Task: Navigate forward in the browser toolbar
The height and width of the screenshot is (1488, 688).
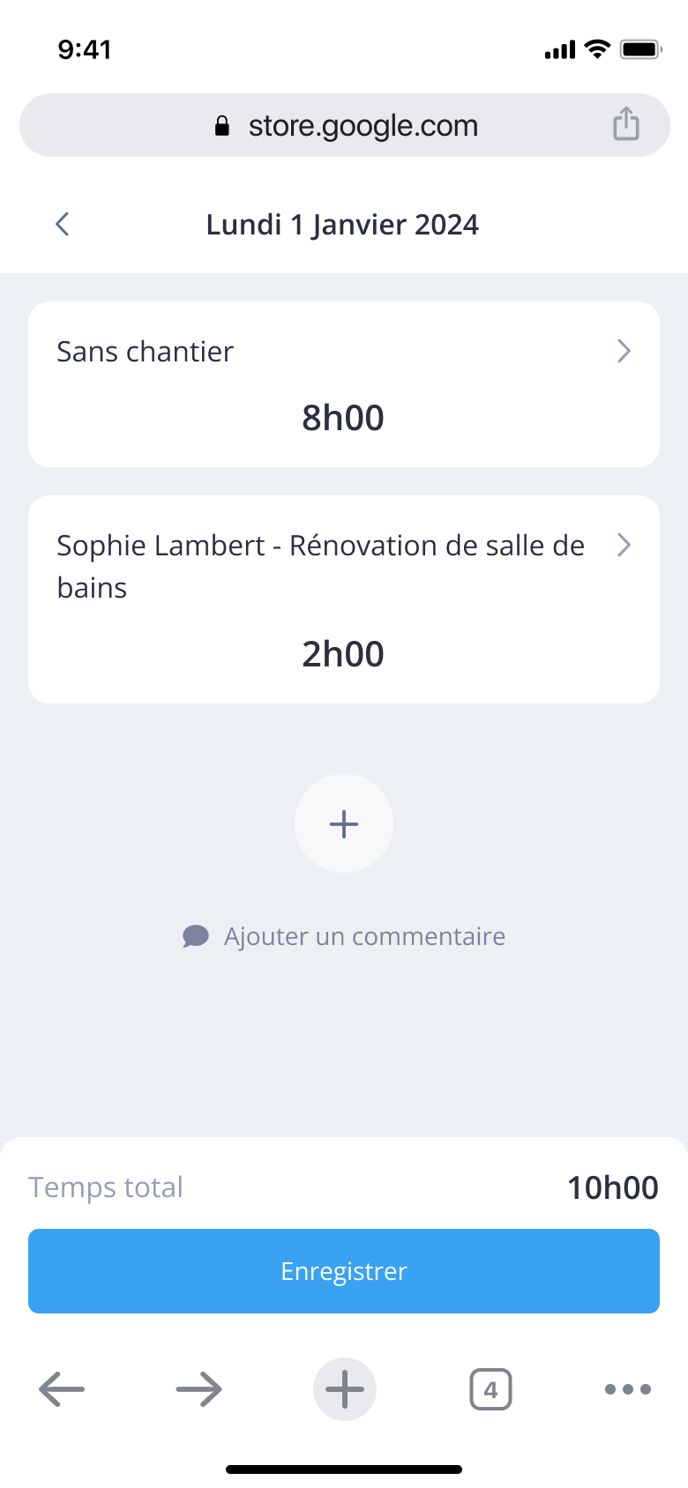Action: [199, 1389]
